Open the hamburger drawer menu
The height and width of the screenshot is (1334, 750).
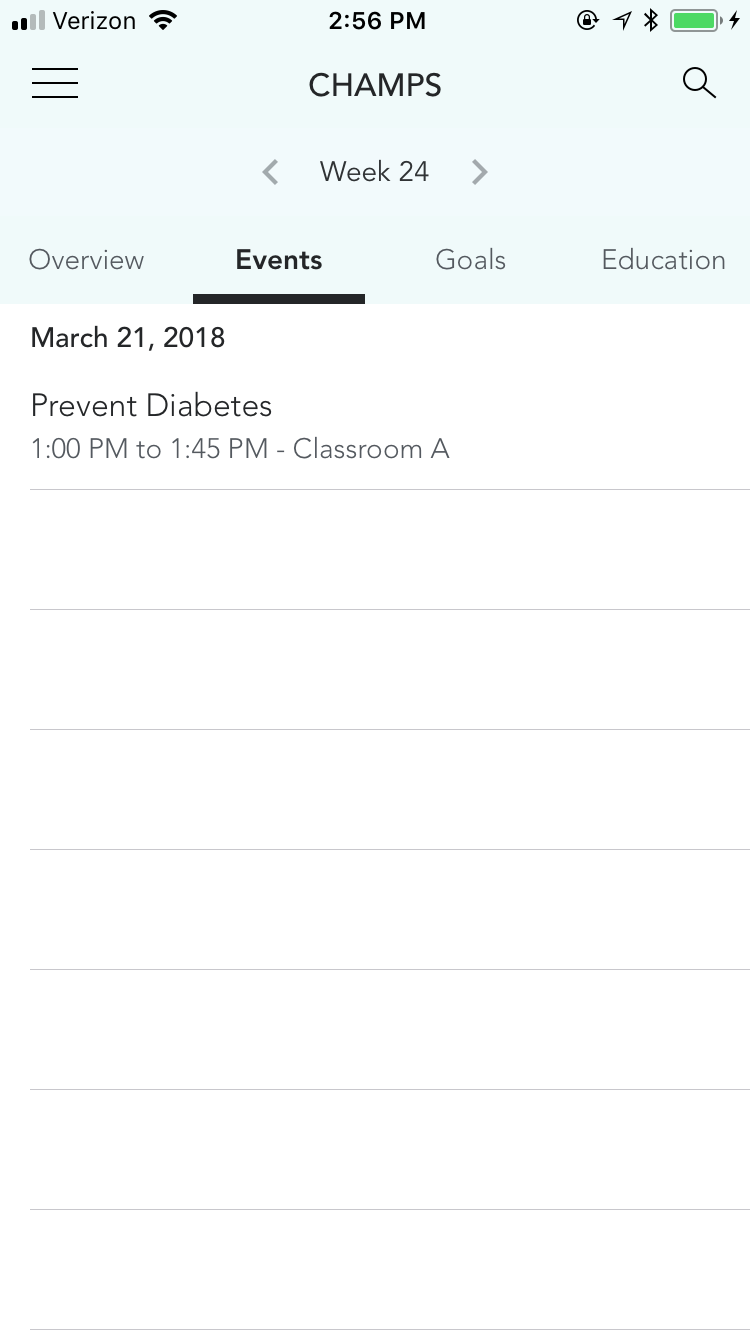[x=55, y=83]
